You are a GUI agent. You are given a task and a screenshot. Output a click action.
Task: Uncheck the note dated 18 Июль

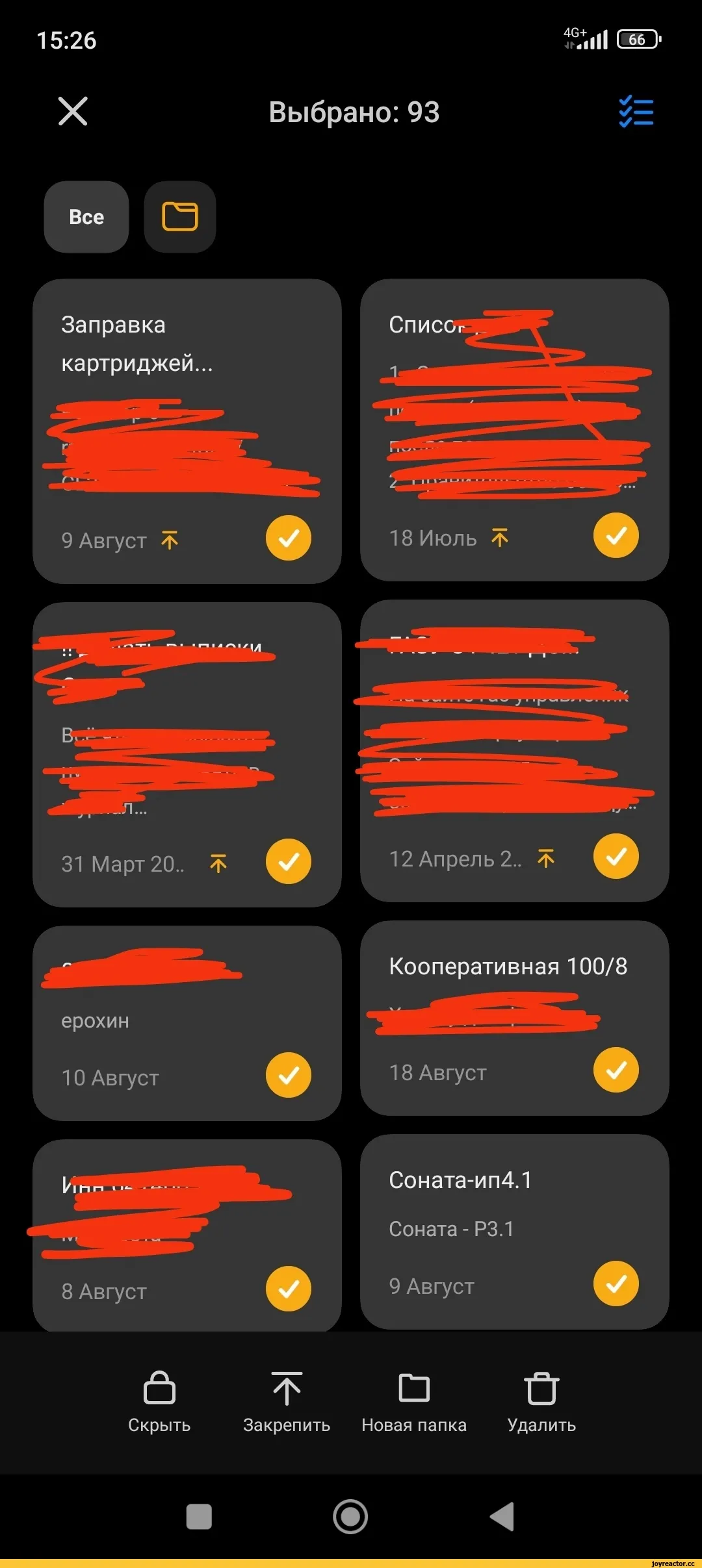tap(616, 535)
